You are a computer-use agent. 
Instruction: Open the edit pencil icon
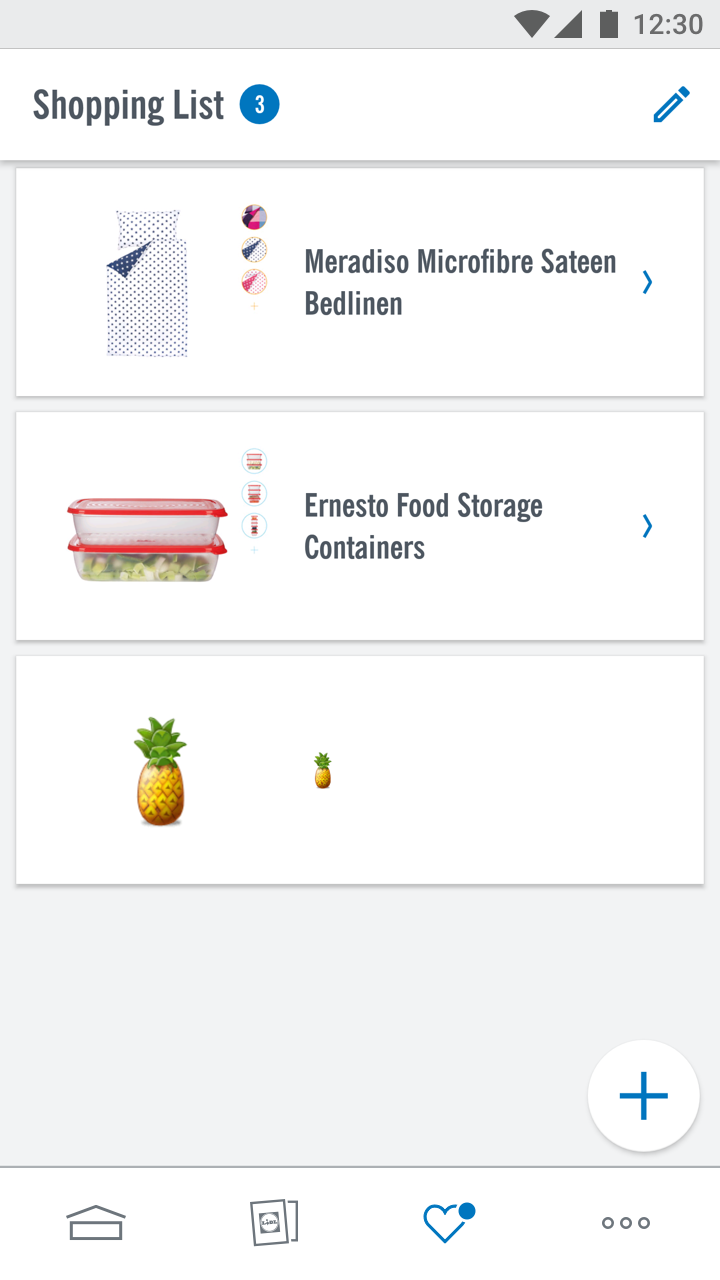tap(672, 103)
